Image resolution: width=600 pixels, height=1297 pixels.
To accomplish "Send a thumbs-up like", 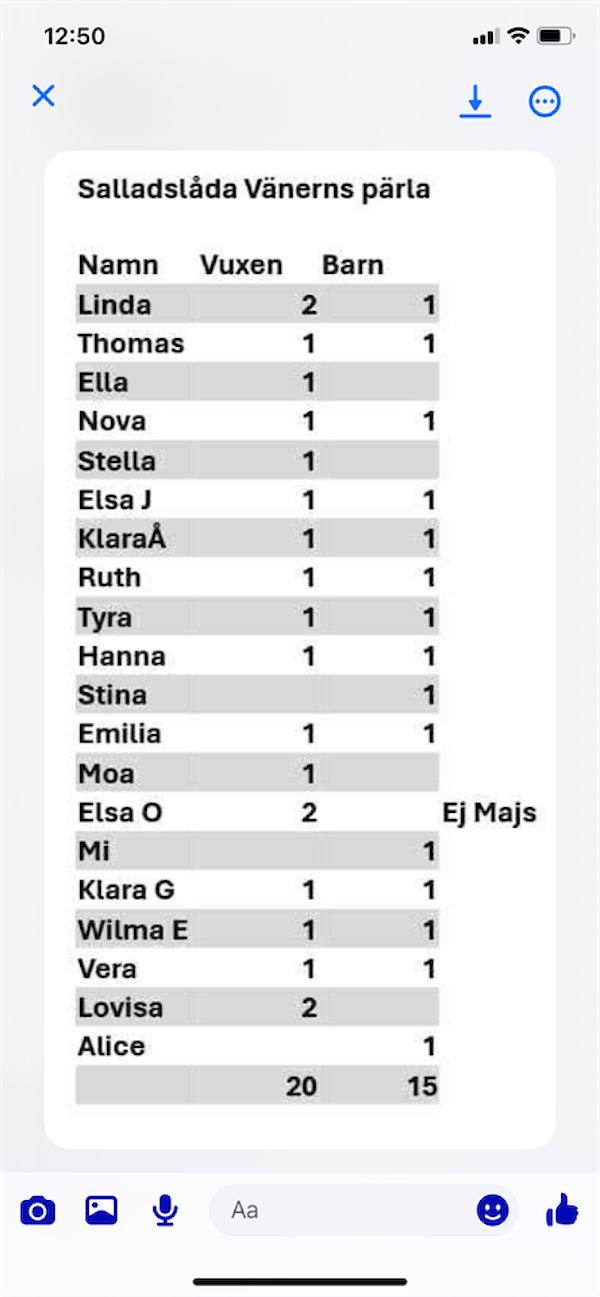I will pyautogui.click(x=562, y=1211).
